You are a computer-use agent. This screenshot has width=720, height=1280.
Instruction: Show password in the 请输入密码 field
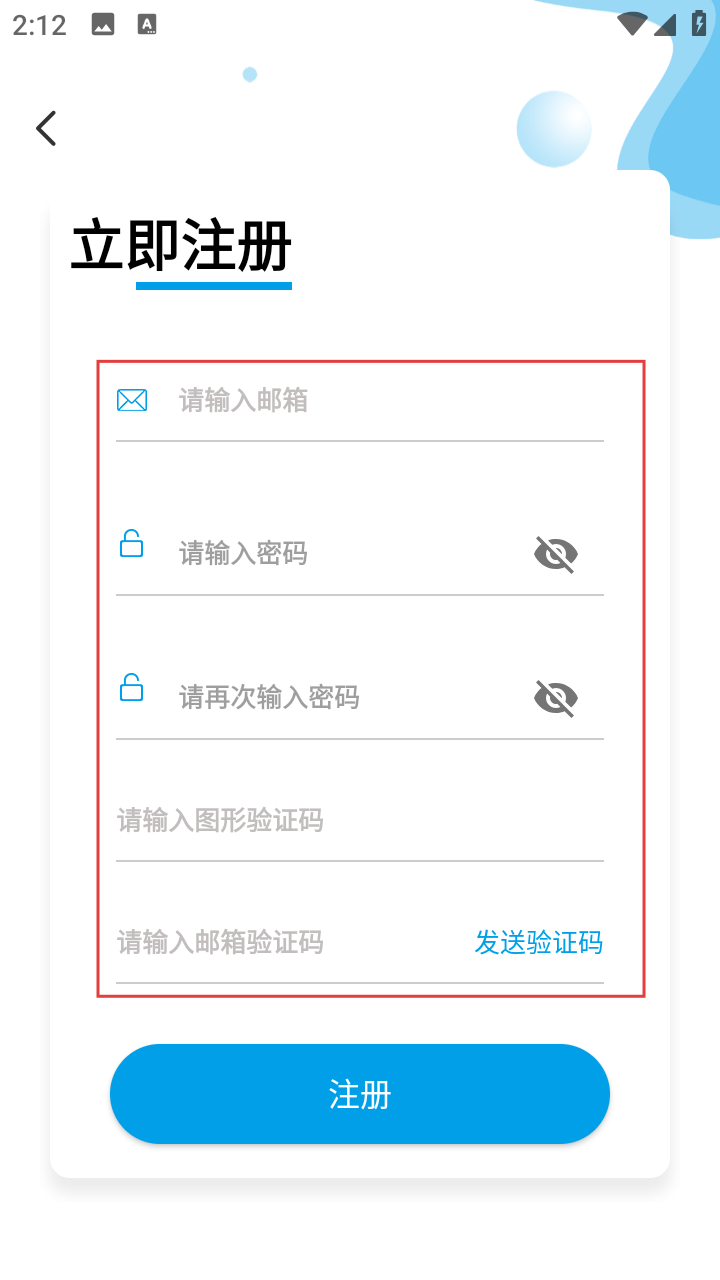click(x=556, y=553)
